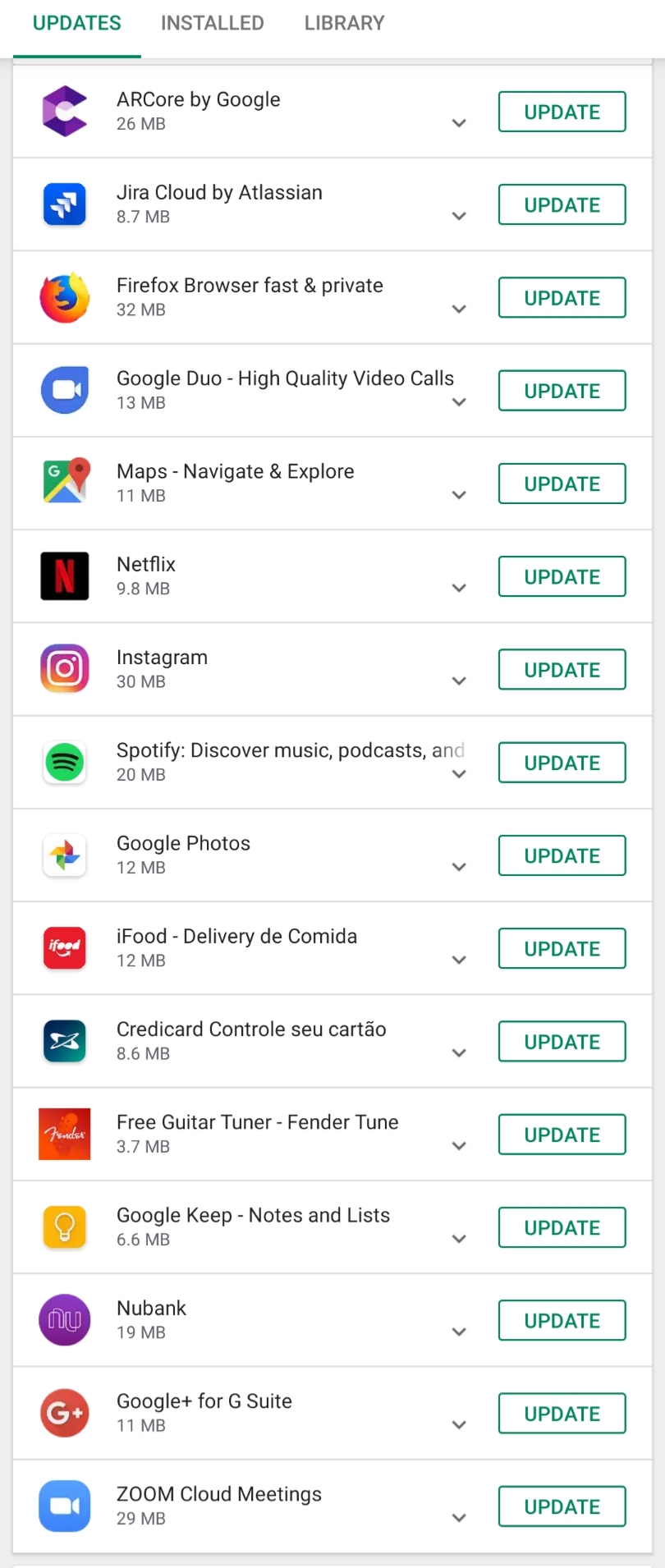This screenshot has height=1568, width=665.
Task: Update iFood - Delivery de Comida
Action: 562,948
